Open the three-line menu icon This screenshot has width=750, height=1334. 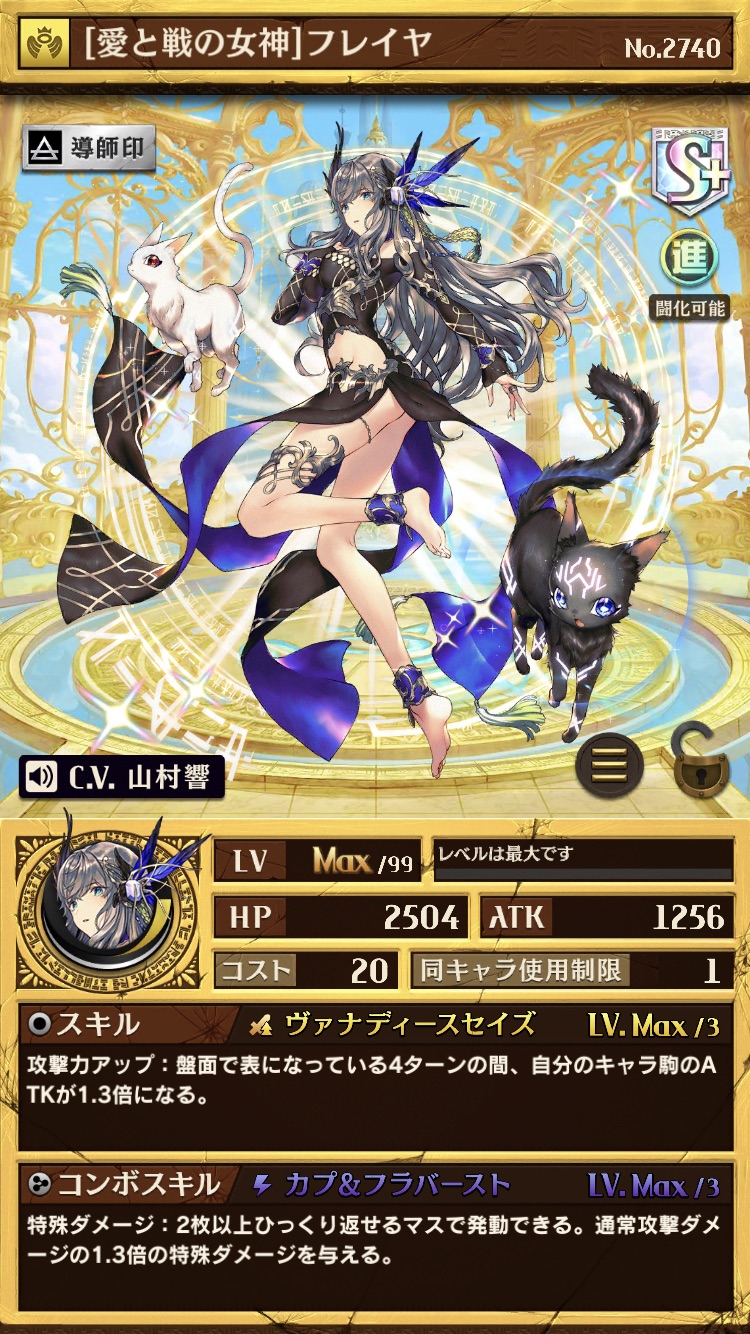tap(609, 765)
